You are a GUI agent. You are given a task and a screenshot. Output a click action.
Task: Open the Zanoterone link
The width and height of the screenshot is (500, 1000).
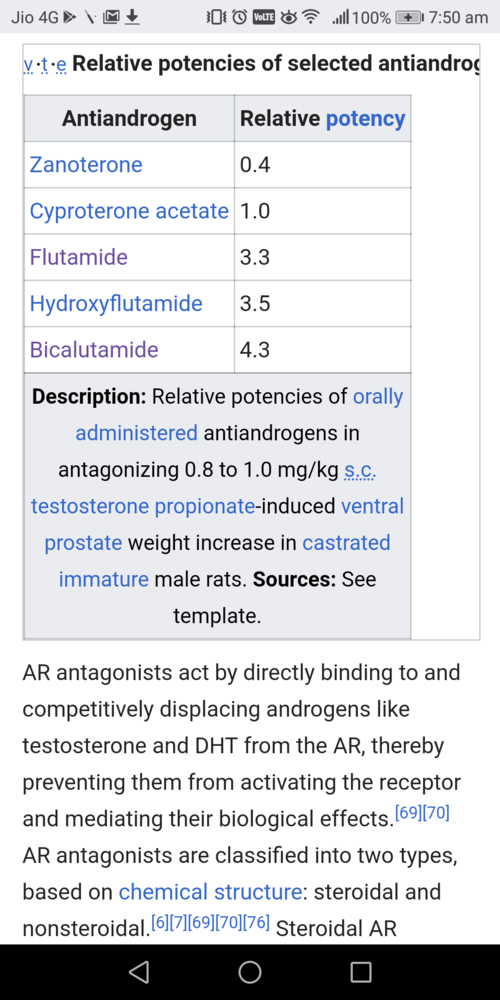pyautogui.click(x=86, y=165)
